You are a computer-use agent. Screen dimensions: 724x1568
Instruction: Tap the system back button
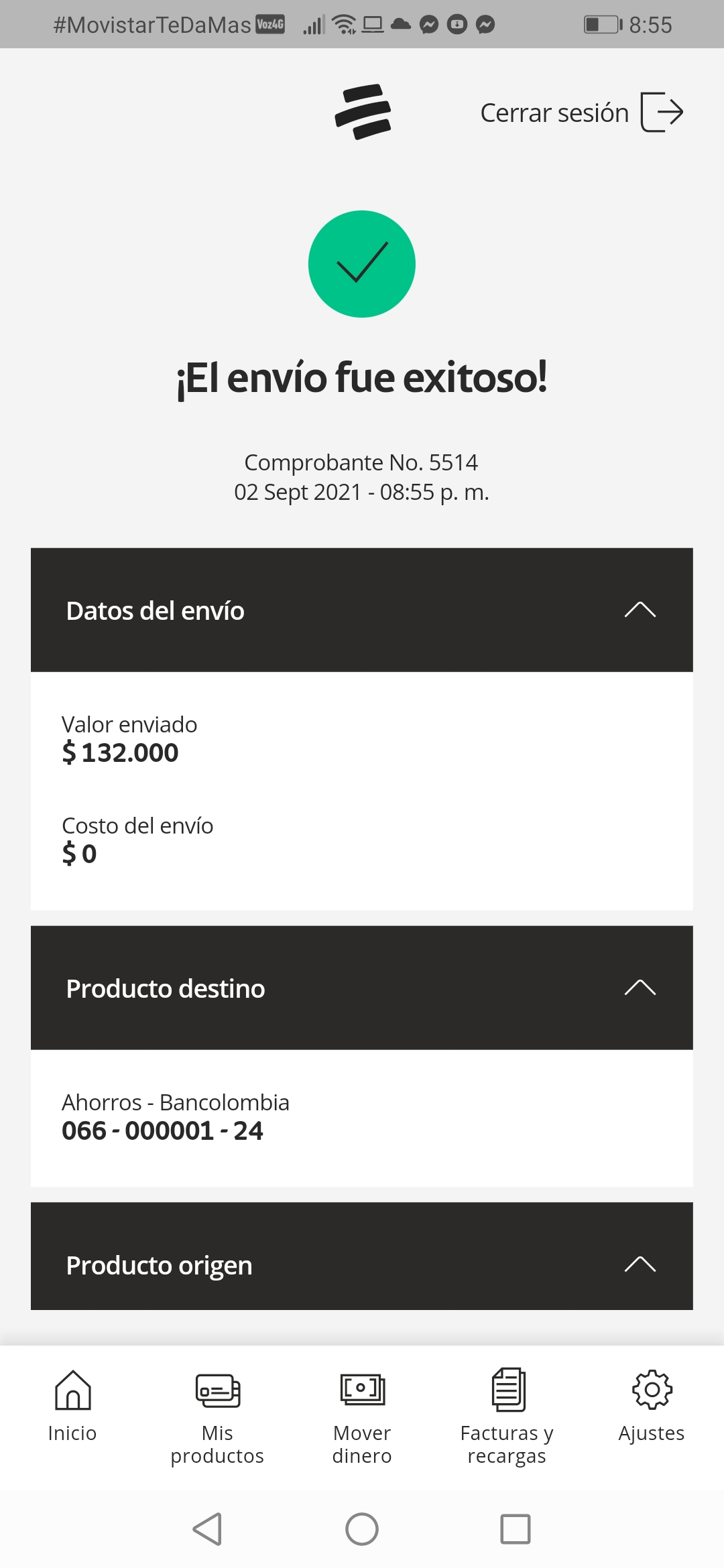coord(208,1529)
